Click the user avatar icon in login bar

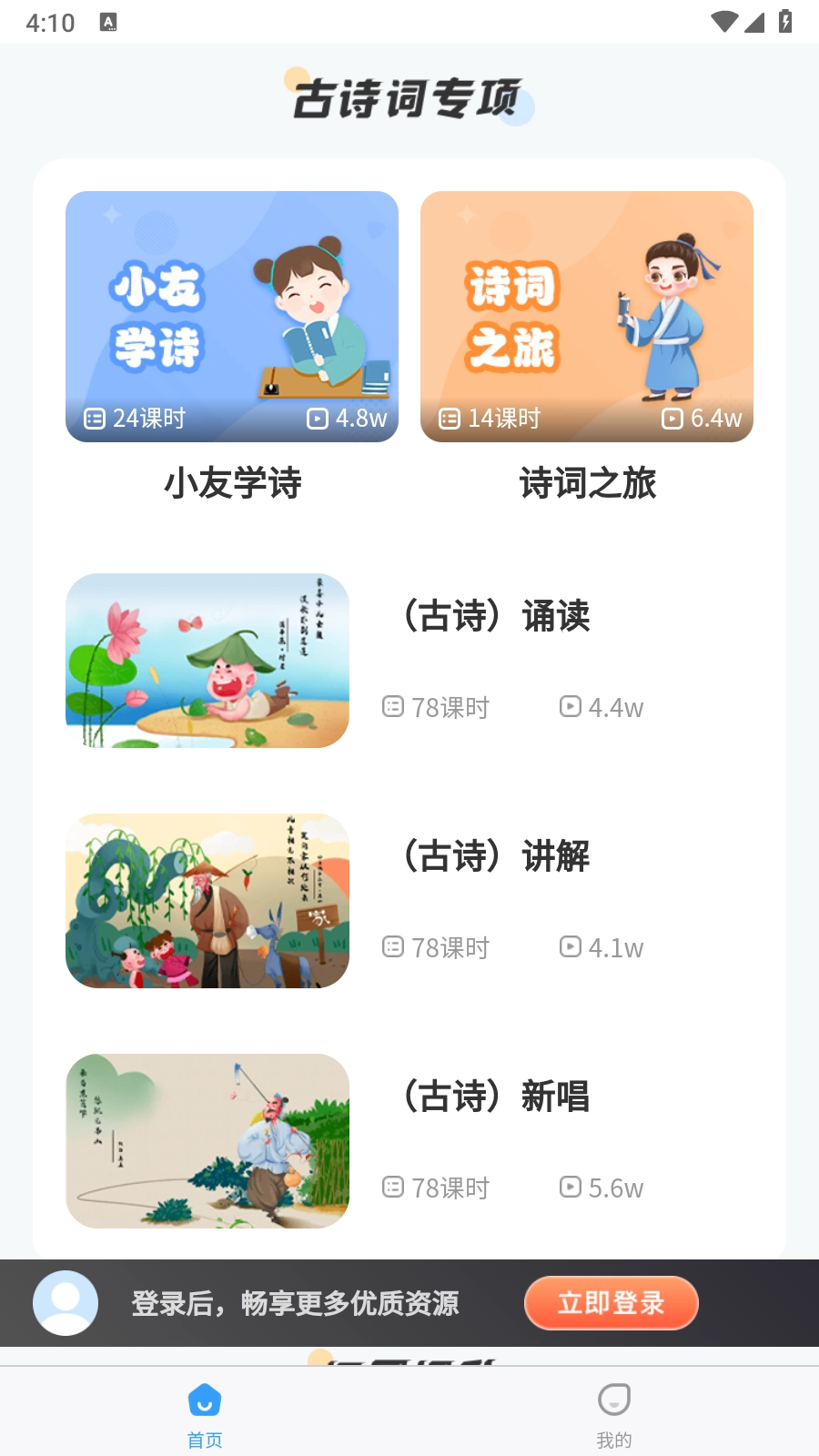(65, 1303)
